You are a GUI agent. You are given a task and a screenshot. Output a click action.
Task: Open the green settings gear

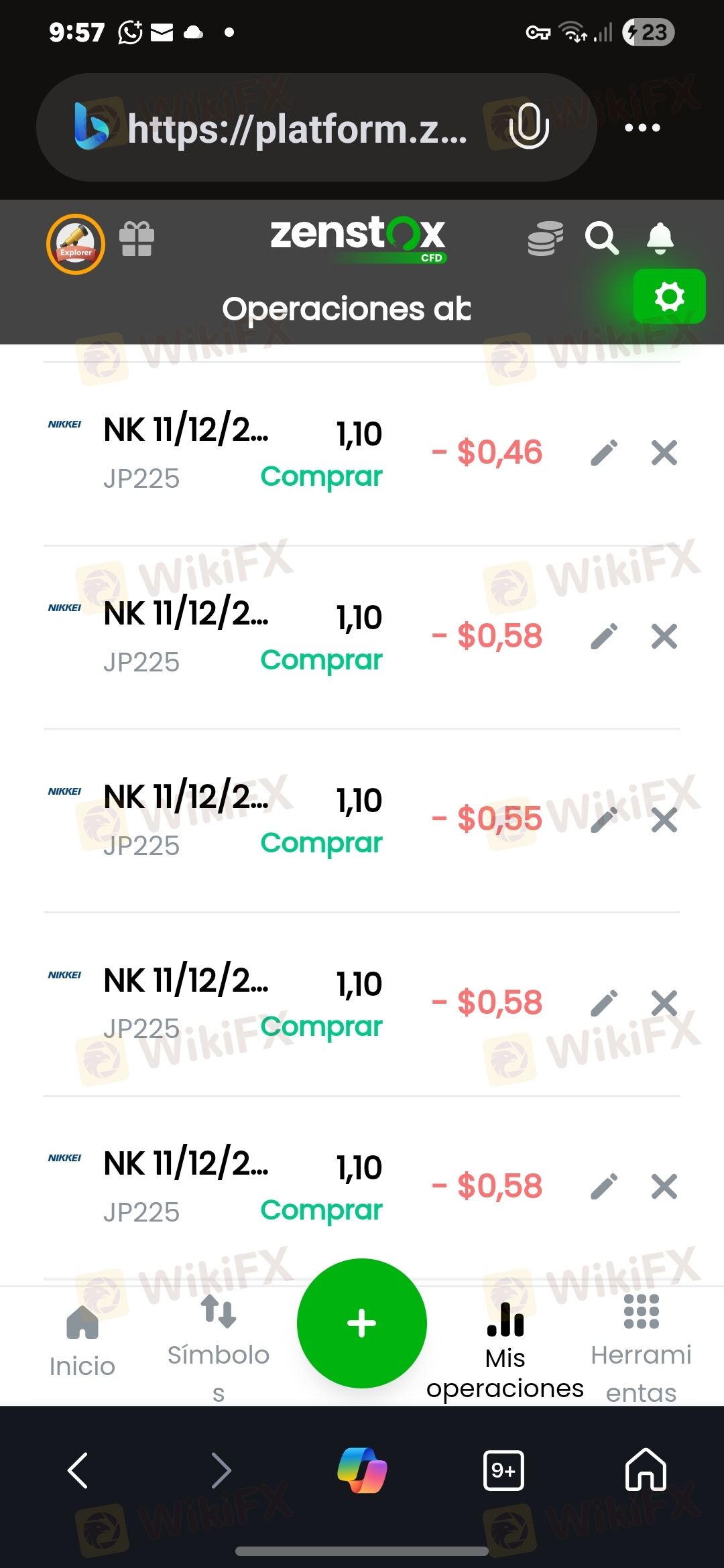coord(669,296)
